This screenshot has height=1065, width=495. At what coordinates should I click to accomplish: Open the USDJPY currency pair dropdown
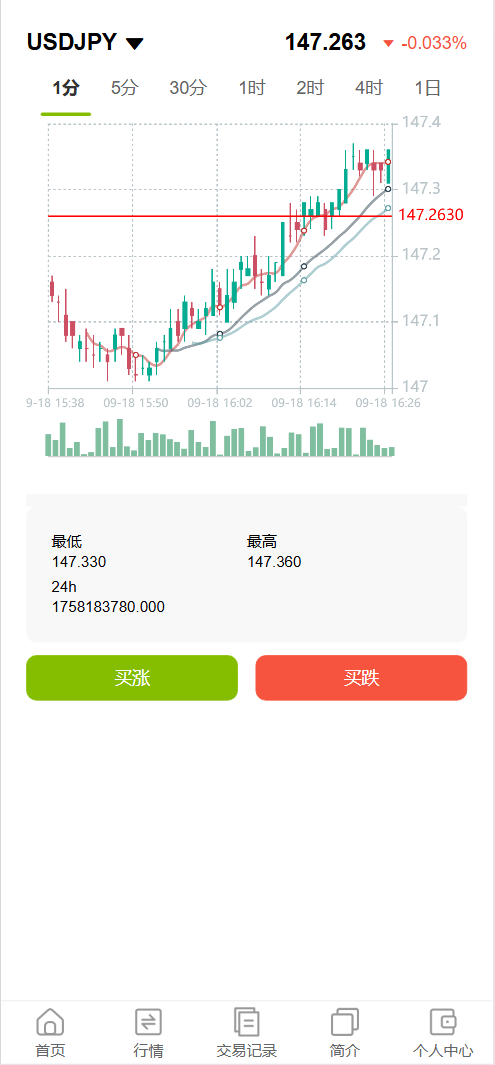(x=86, y=43)
